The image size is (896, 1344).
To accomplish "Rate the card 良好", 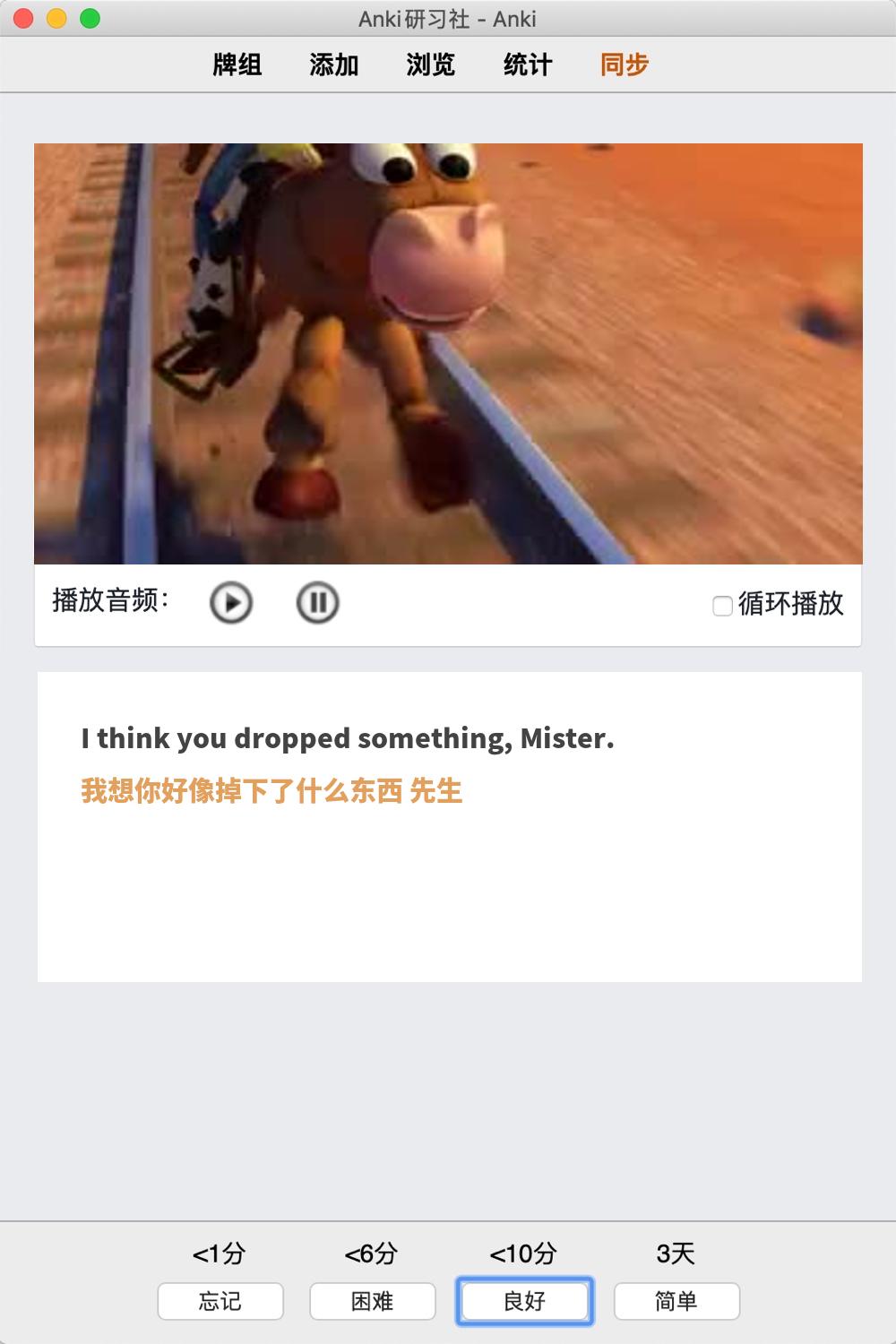I will pos(525,1301).
